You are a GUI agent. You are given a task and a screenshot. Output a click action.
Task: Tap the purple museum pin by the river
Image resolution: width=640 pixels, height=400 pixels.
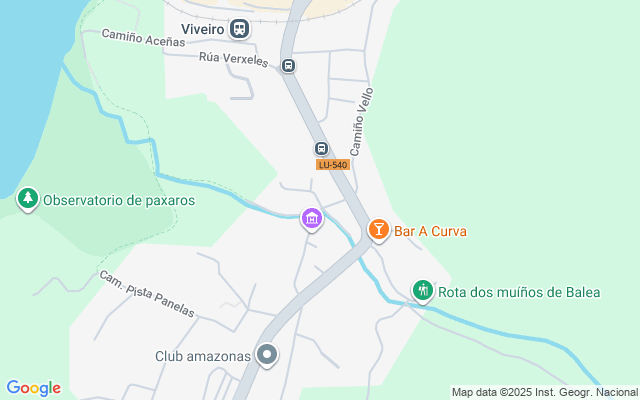click(x=312, y=220)
